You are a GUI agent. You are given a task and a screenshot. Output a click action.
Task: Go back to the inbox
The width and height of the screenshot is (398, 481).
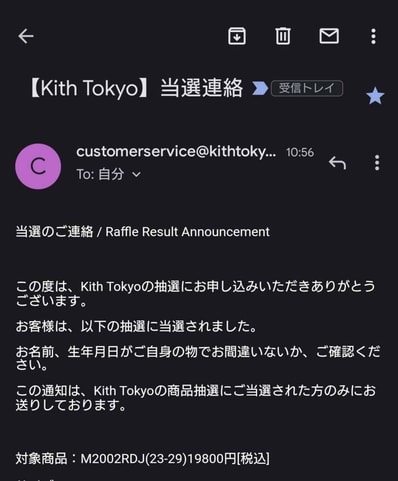[x=26, y=36]
